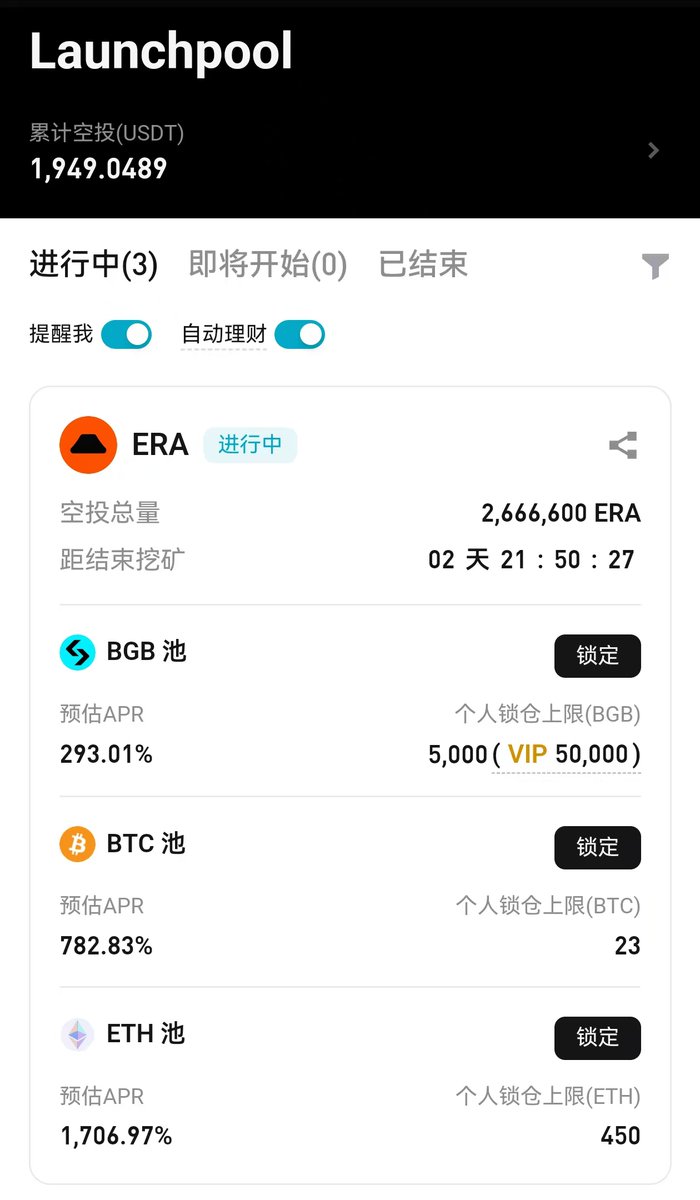Viewport: 700px width, 1200px height.
Task: Tap 锁定 for the BGB pool
Action: pyautogui.click(x=598, y=656)
